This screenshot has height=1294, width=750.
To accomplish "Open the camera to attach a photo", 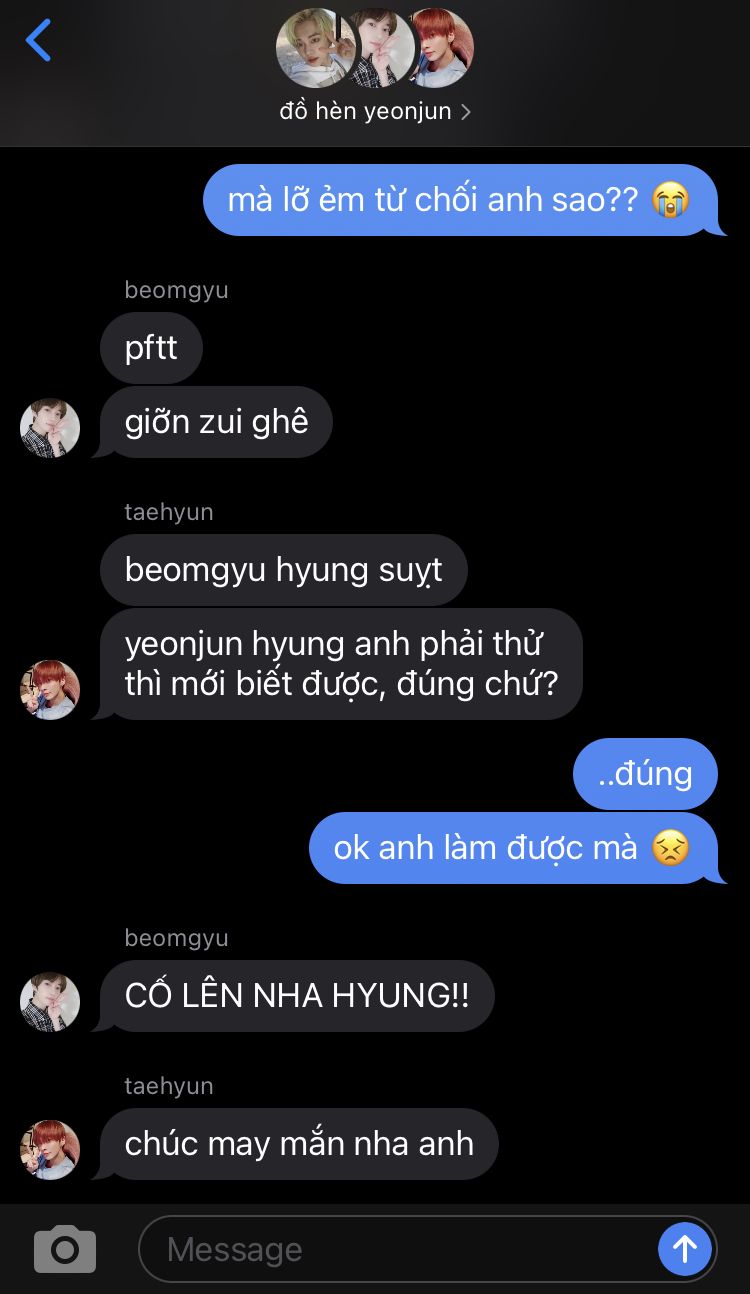I will point(65,1249).
